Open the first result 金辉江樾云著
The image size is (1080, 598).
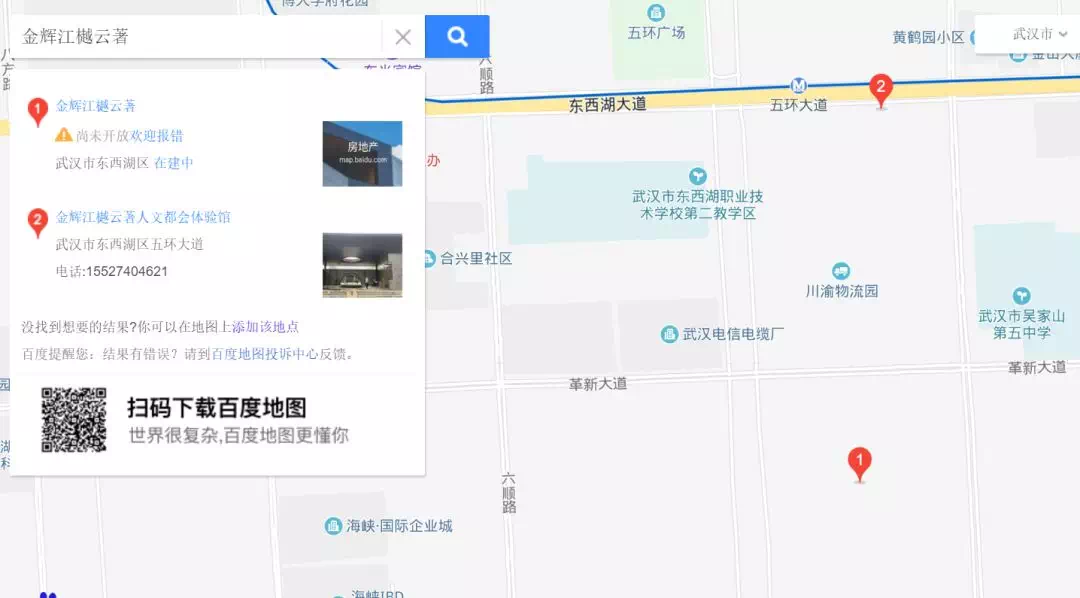(x=96, y=106)
